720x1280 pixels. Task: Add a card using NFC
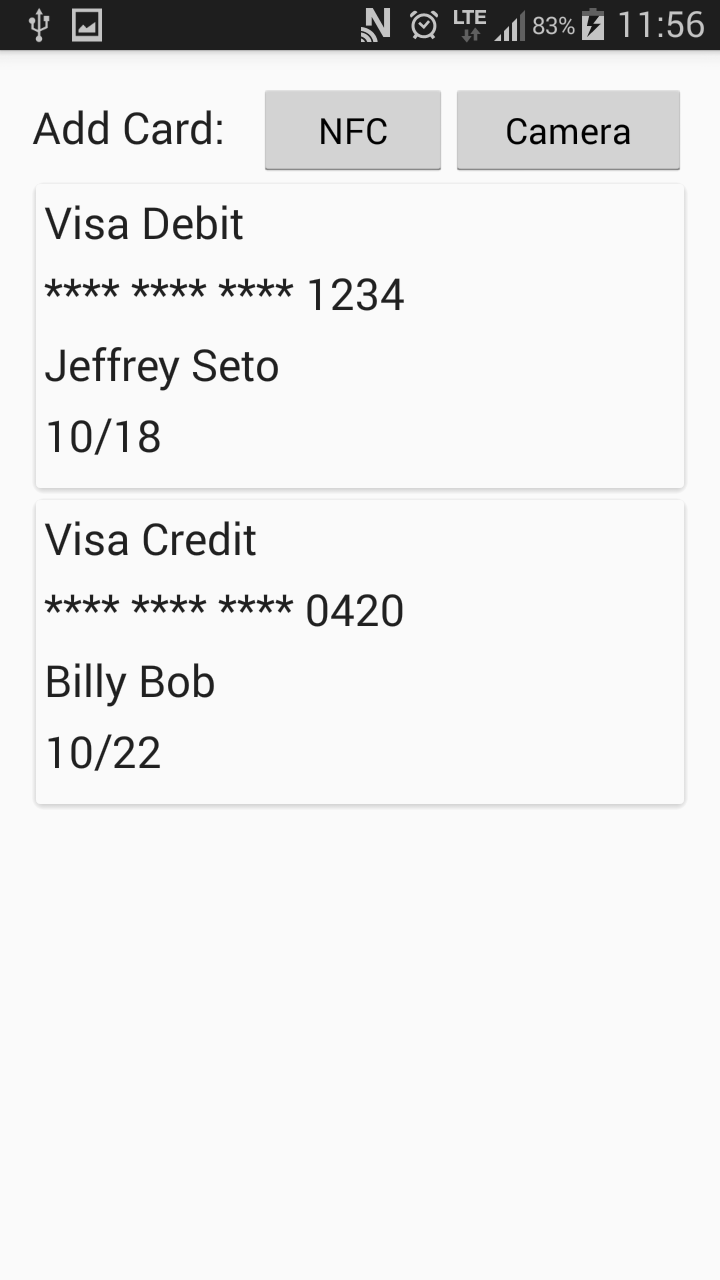[x=352, y=131]
